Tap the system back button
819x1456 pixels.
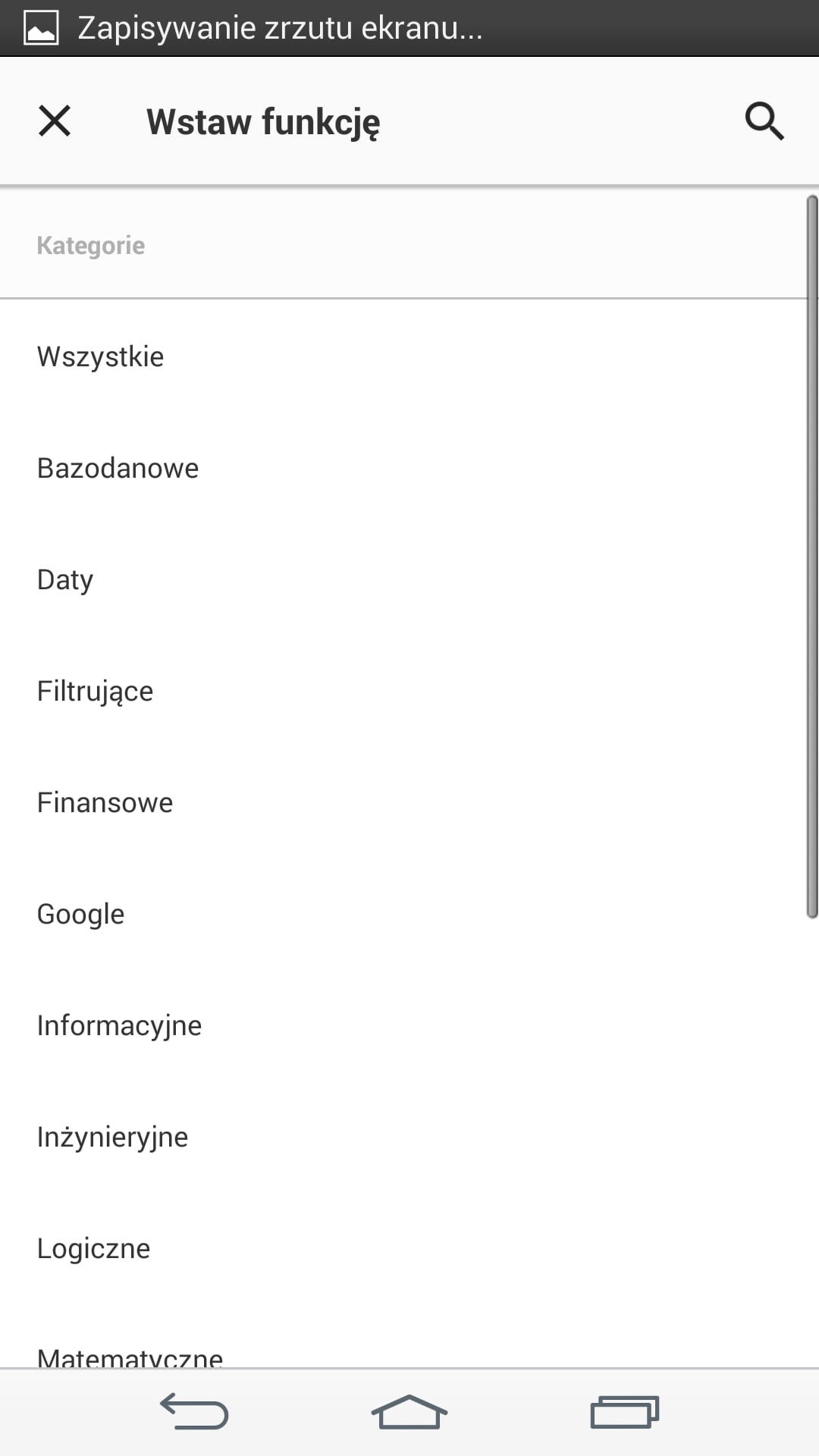(194, 1412)
